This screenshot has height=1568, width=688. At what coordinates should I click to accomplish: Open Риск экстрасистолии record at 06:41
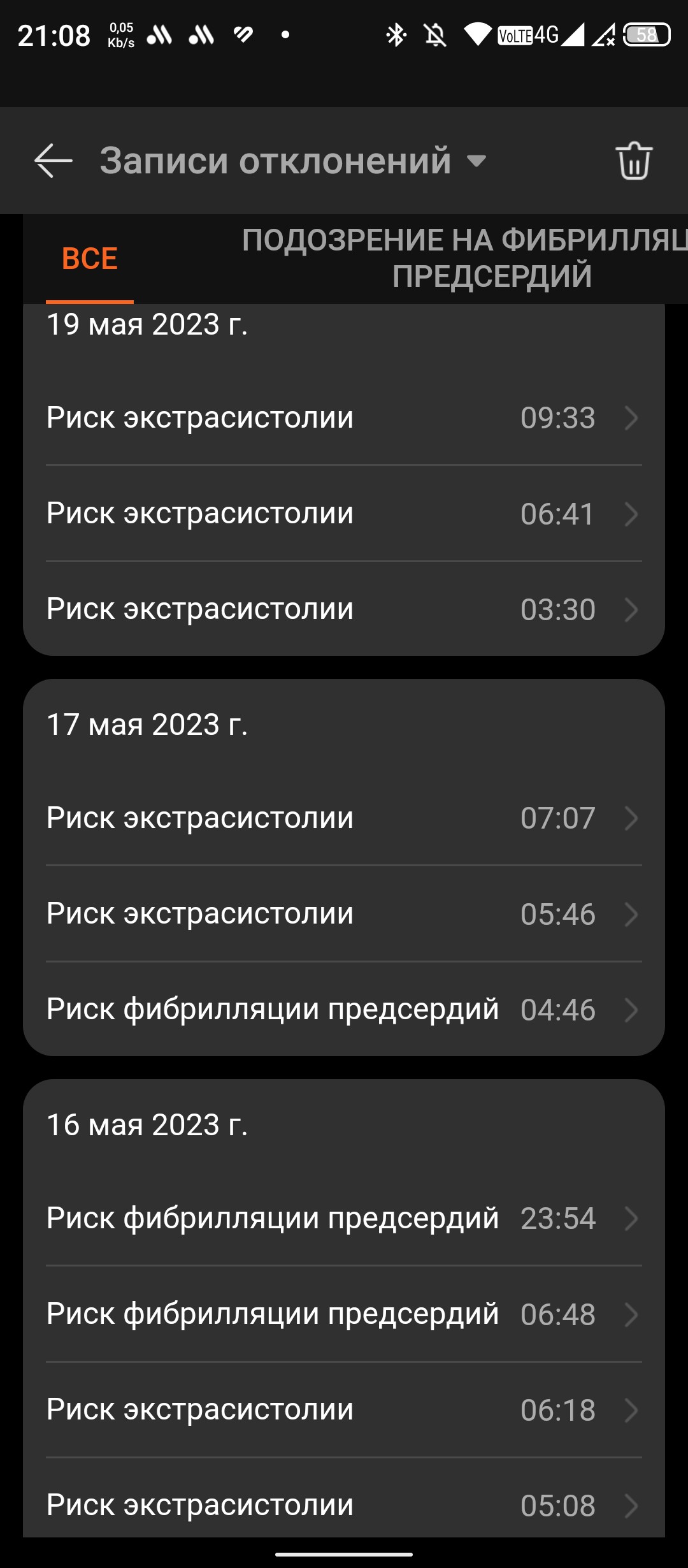pos(344,514)
